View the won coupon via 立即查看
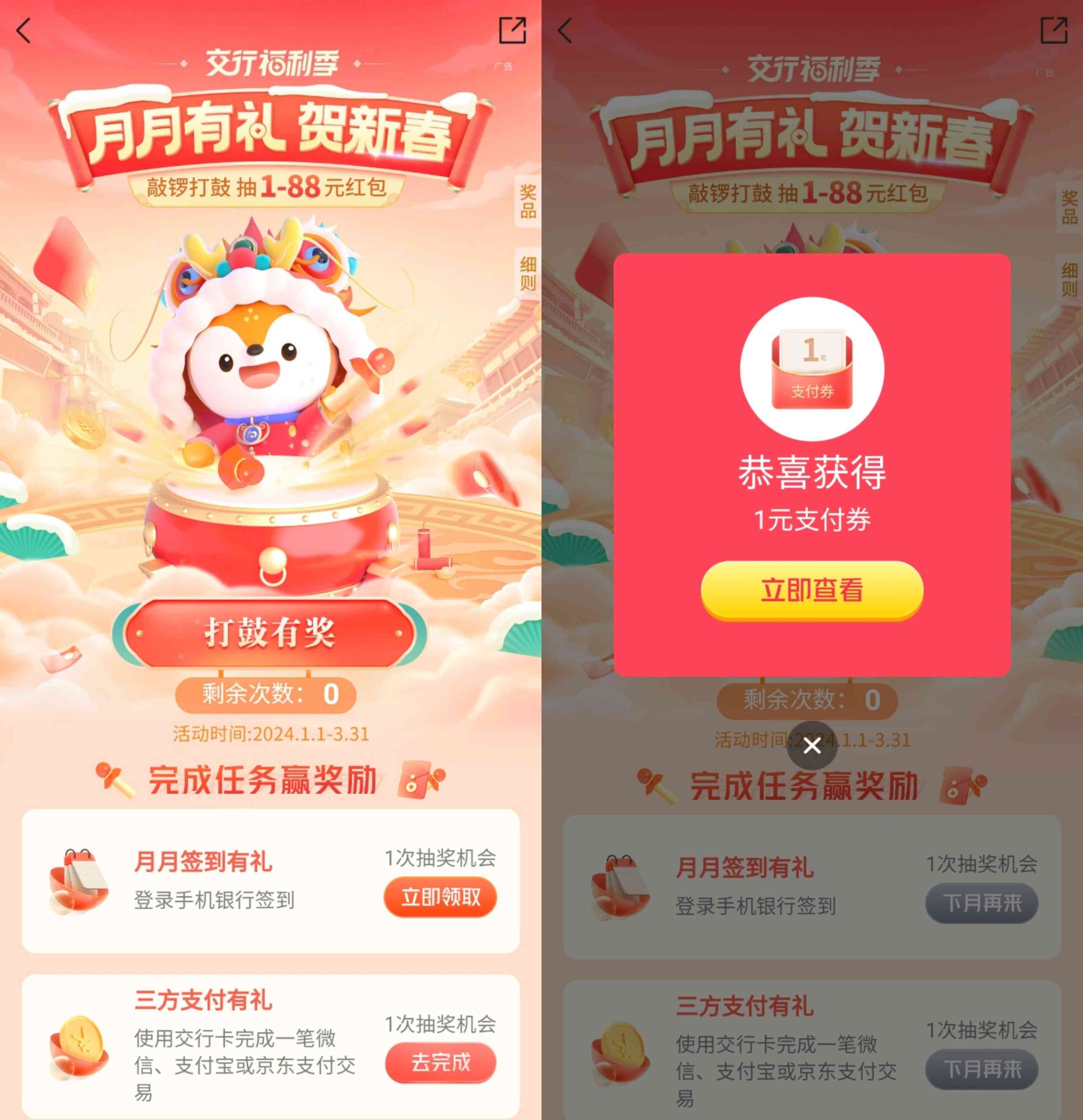 point(812,590)
